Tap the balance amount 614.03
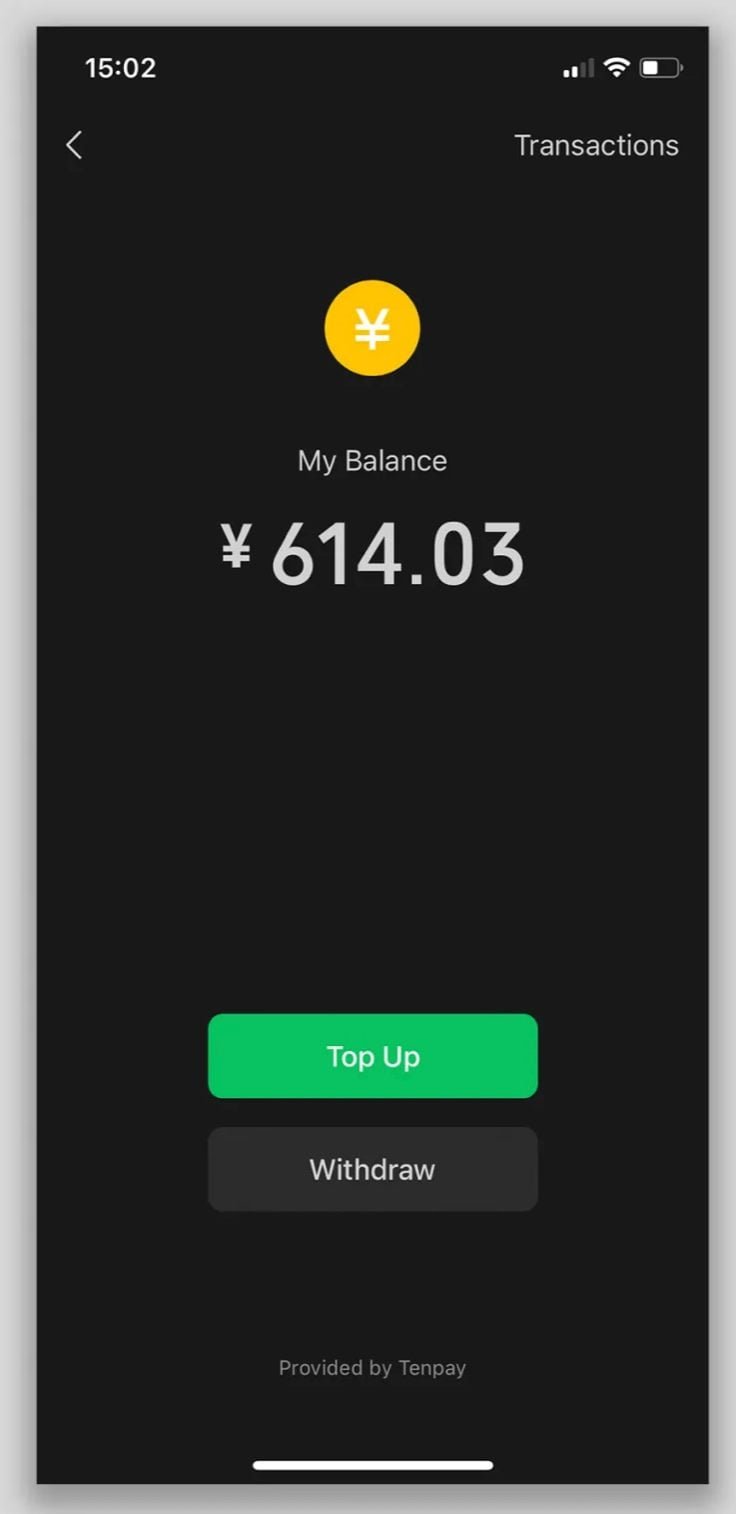 click(398, 551)
